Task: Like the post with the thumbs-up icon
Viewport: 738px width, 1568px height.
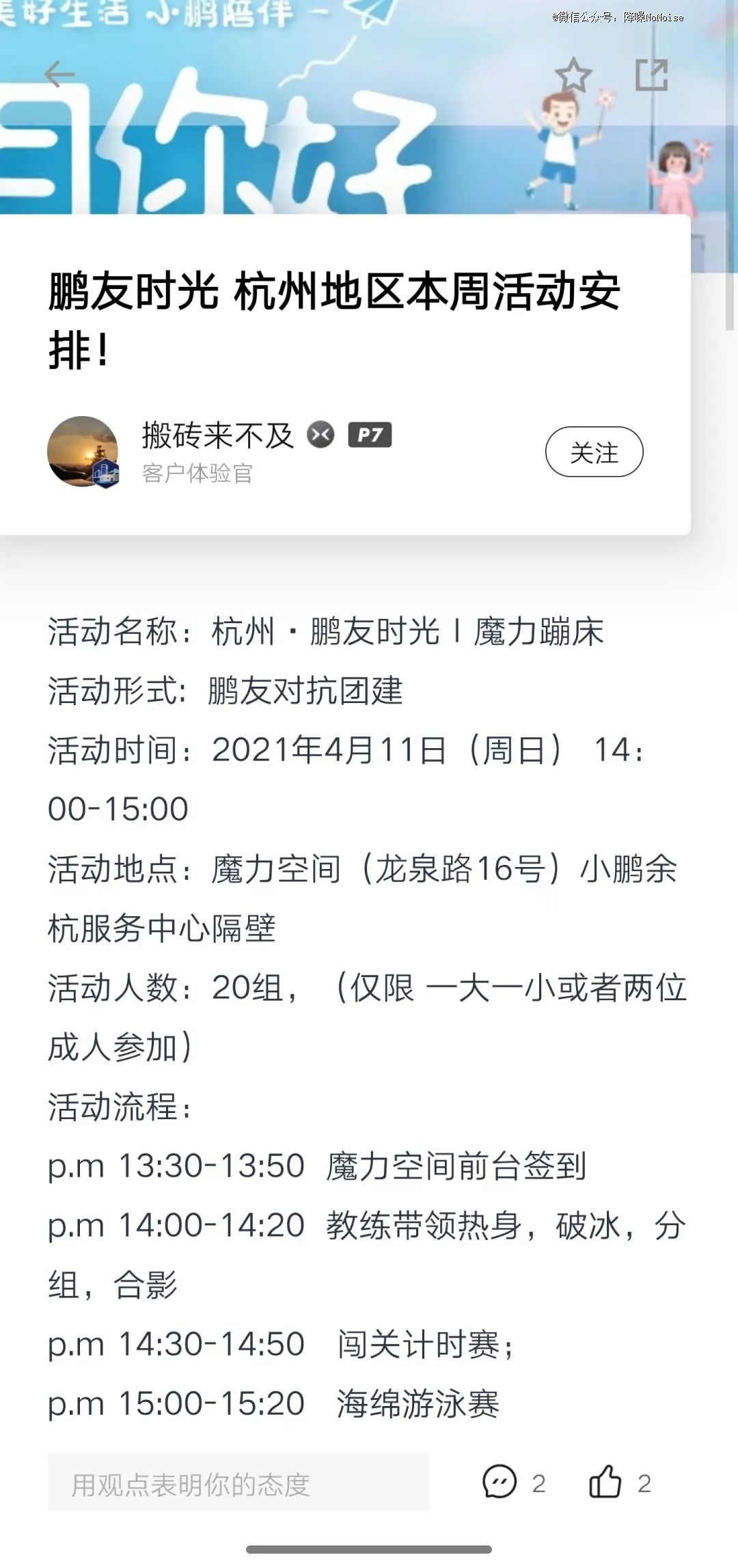Action: click(605, 1483)
